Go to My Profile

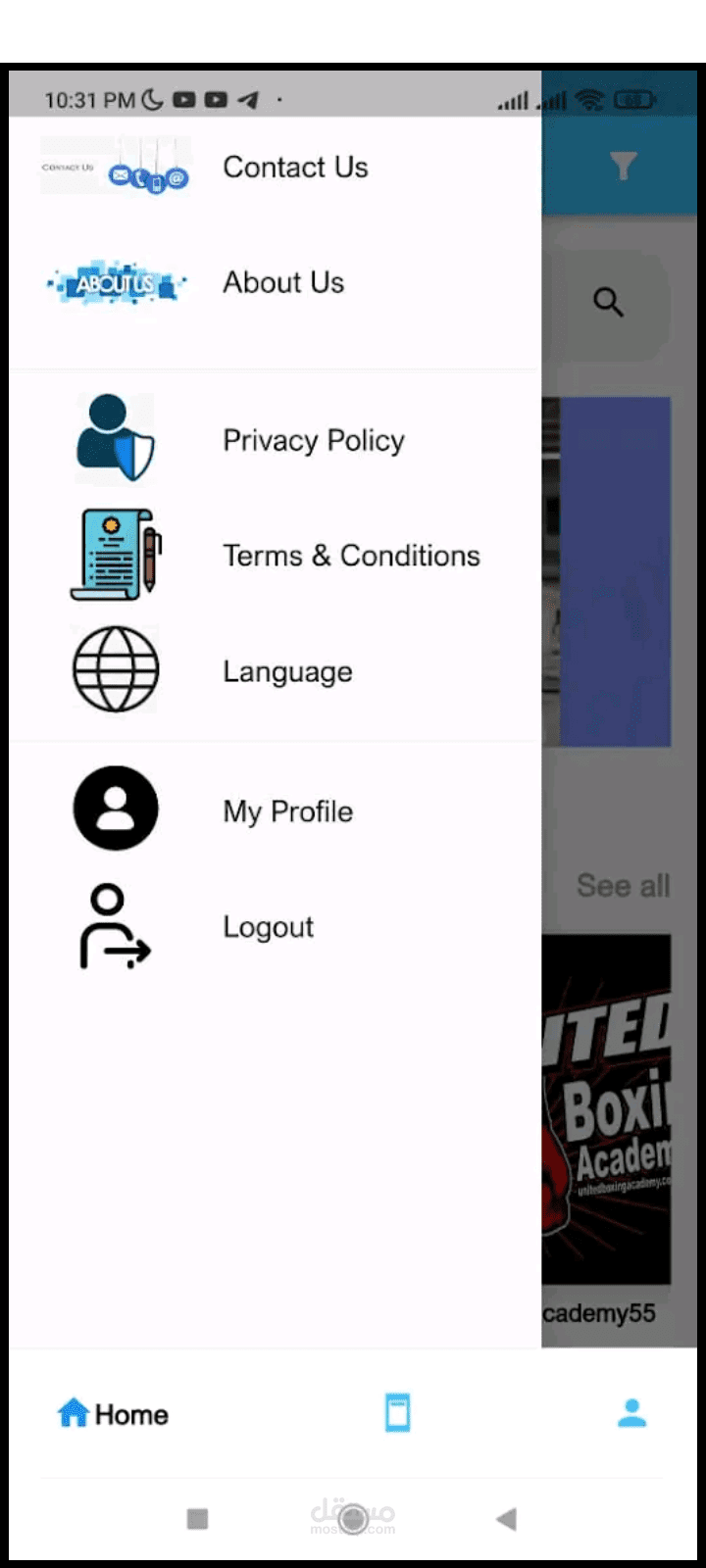pyautogui.click(x=287, y=811)
